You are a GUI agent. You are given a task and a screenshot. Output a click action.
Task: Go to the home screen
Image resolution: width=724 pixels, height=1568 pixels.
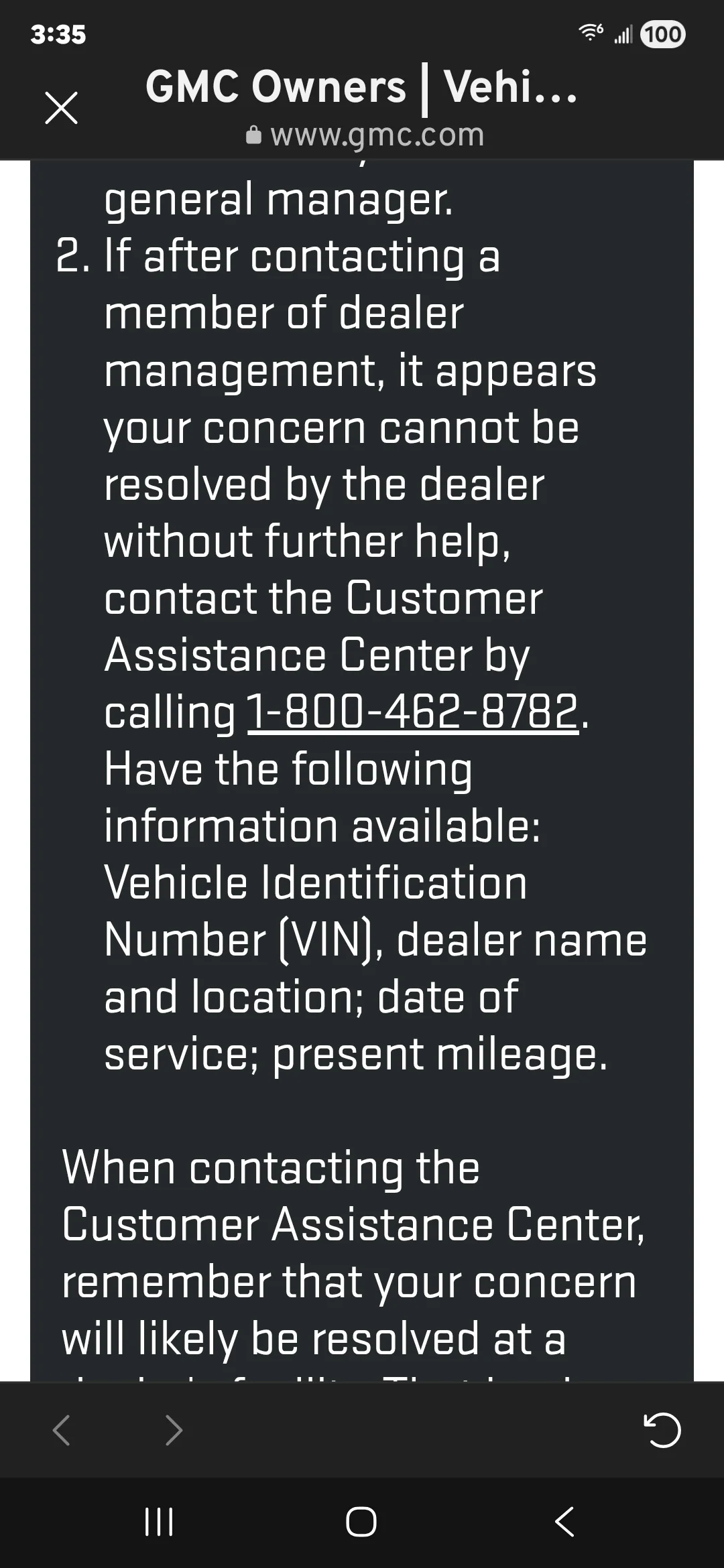click(x=361, y=1522)
